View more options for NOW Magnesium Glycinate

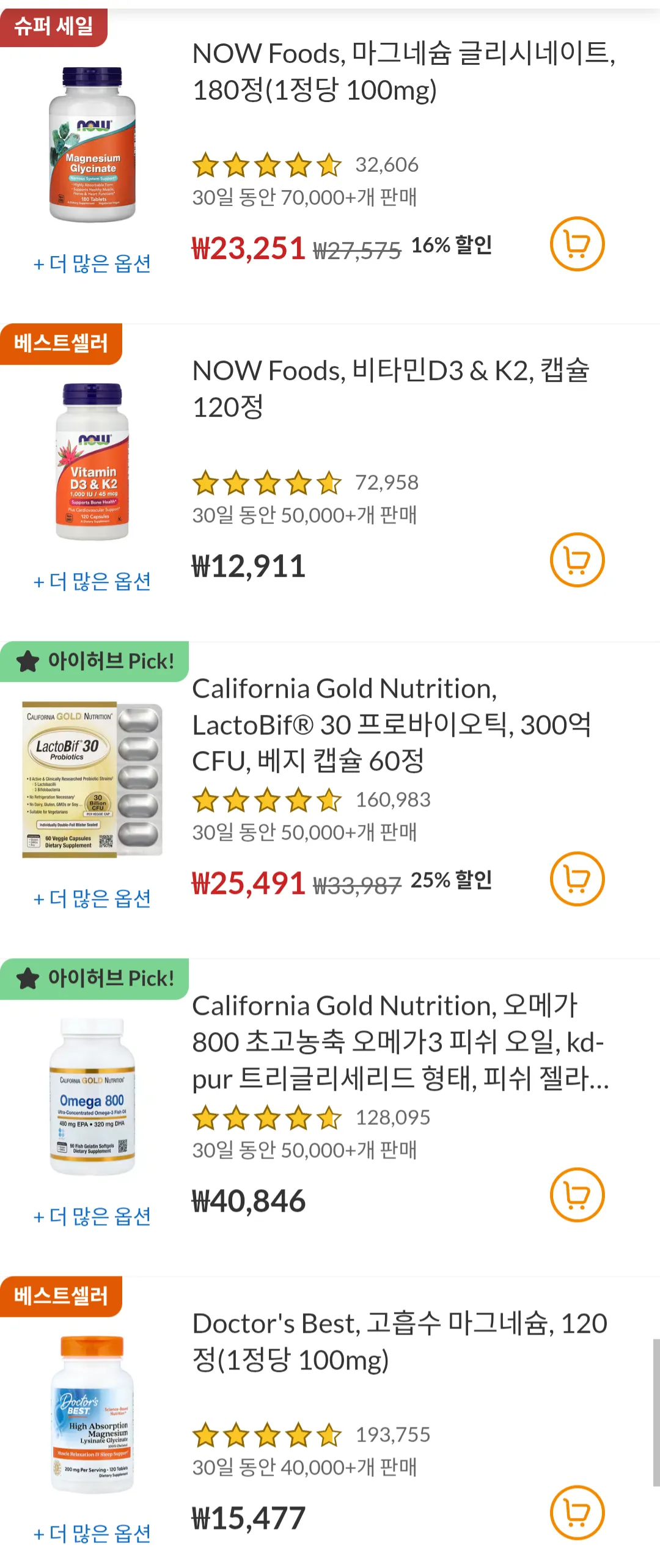coord(92,264)
